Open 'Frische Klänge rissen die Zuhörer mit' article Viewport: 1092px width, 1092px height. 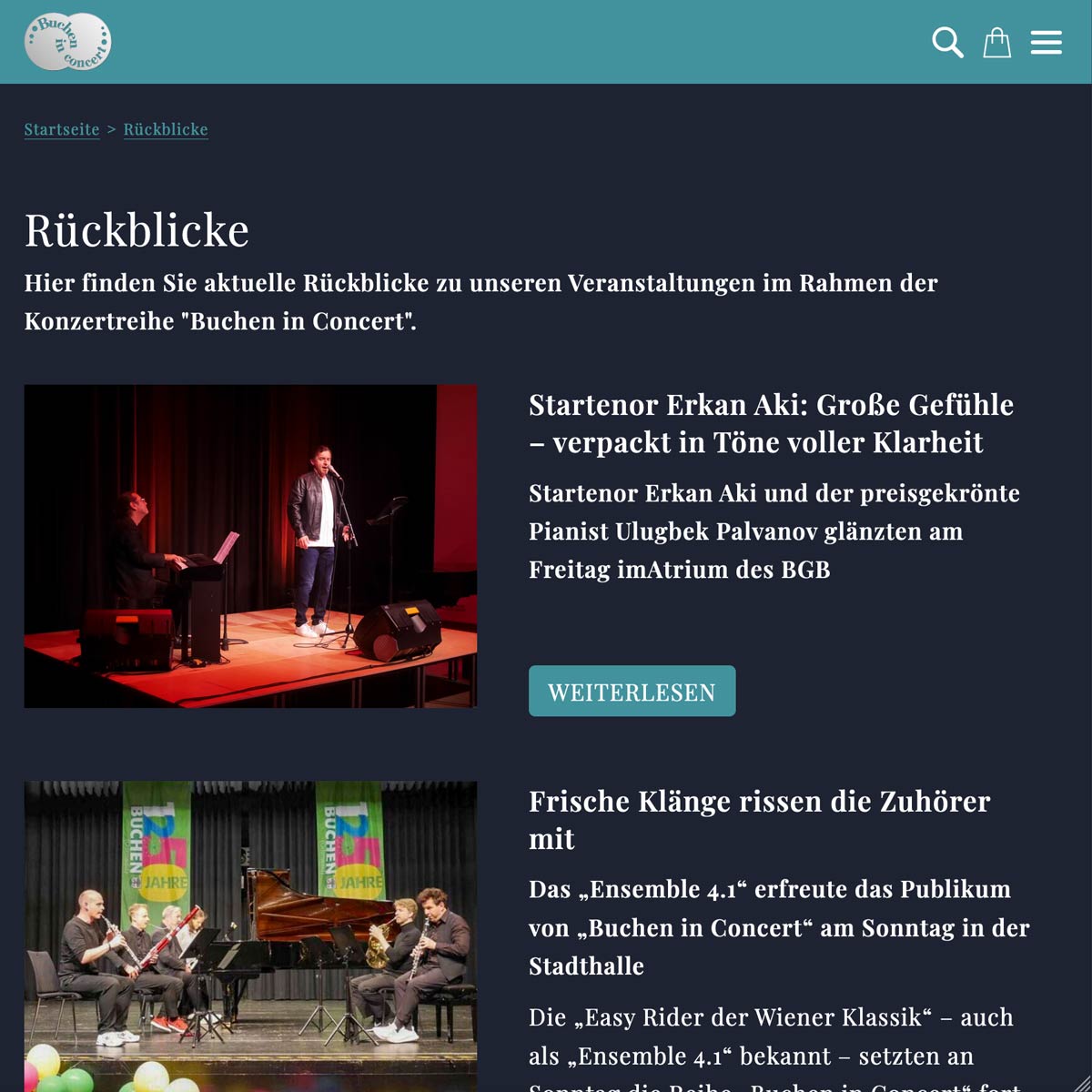click(x=759, y=819)
